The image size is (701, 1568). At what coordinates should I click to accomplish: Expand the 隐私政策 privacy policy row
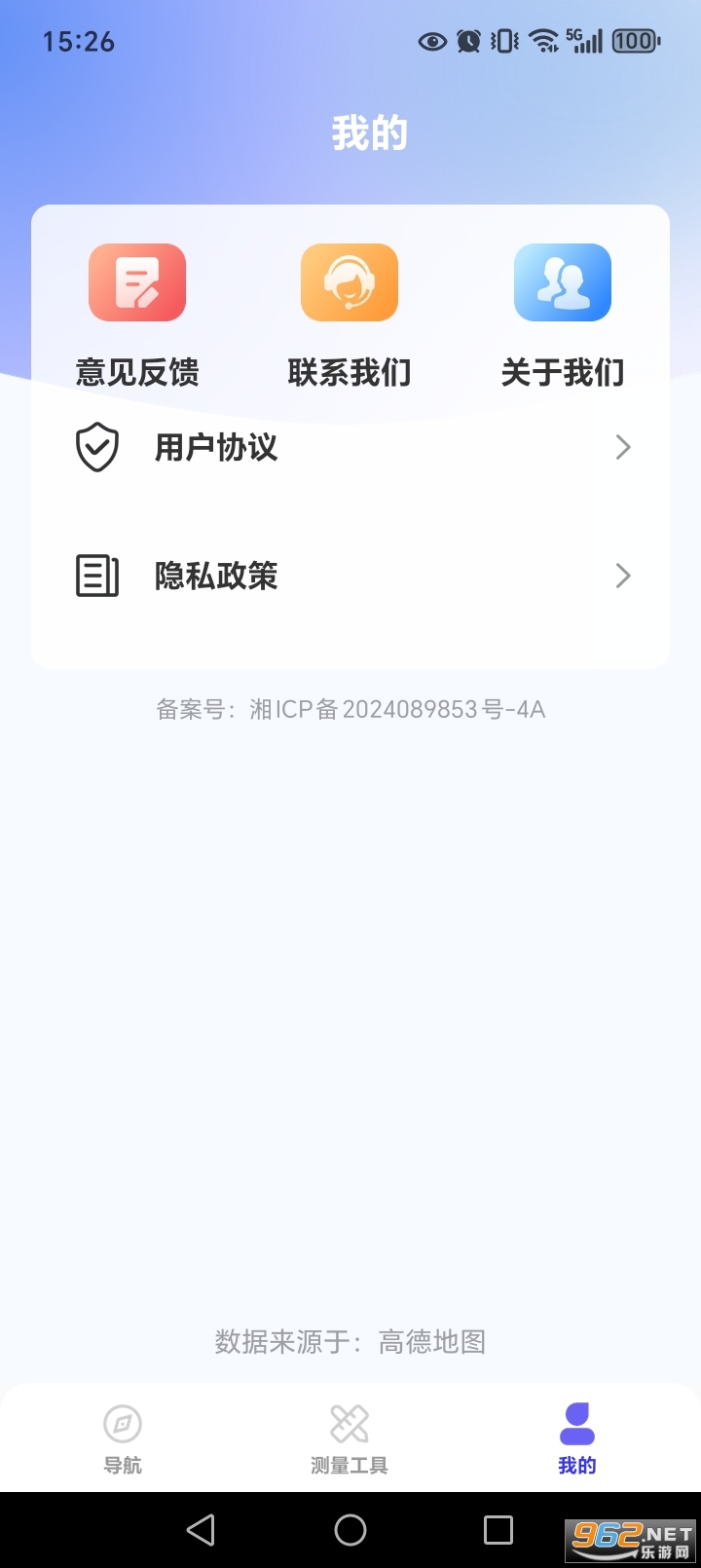pyautogui.click(x=350, y=576)
